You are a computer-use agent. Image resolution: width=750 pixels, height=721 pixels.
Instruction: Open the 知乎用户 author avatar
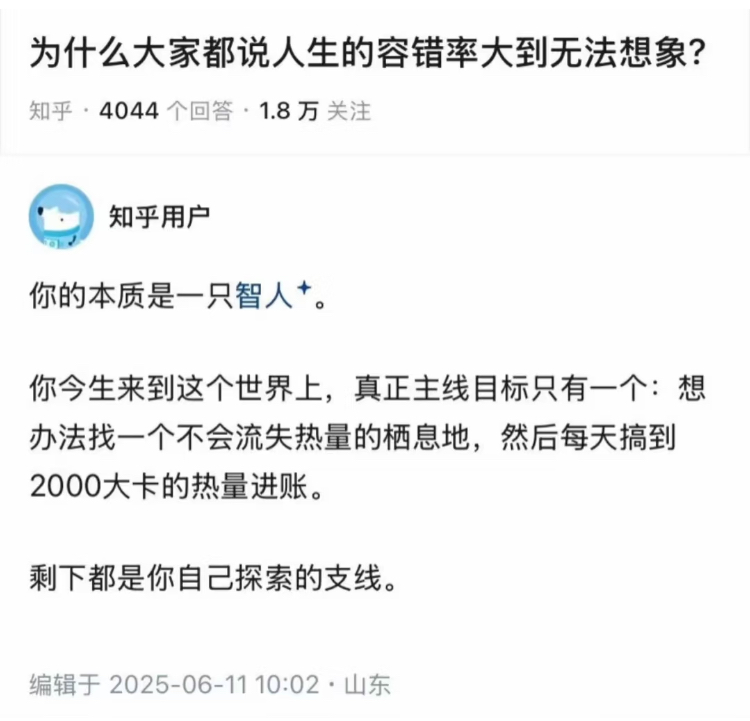coord(61,216)
